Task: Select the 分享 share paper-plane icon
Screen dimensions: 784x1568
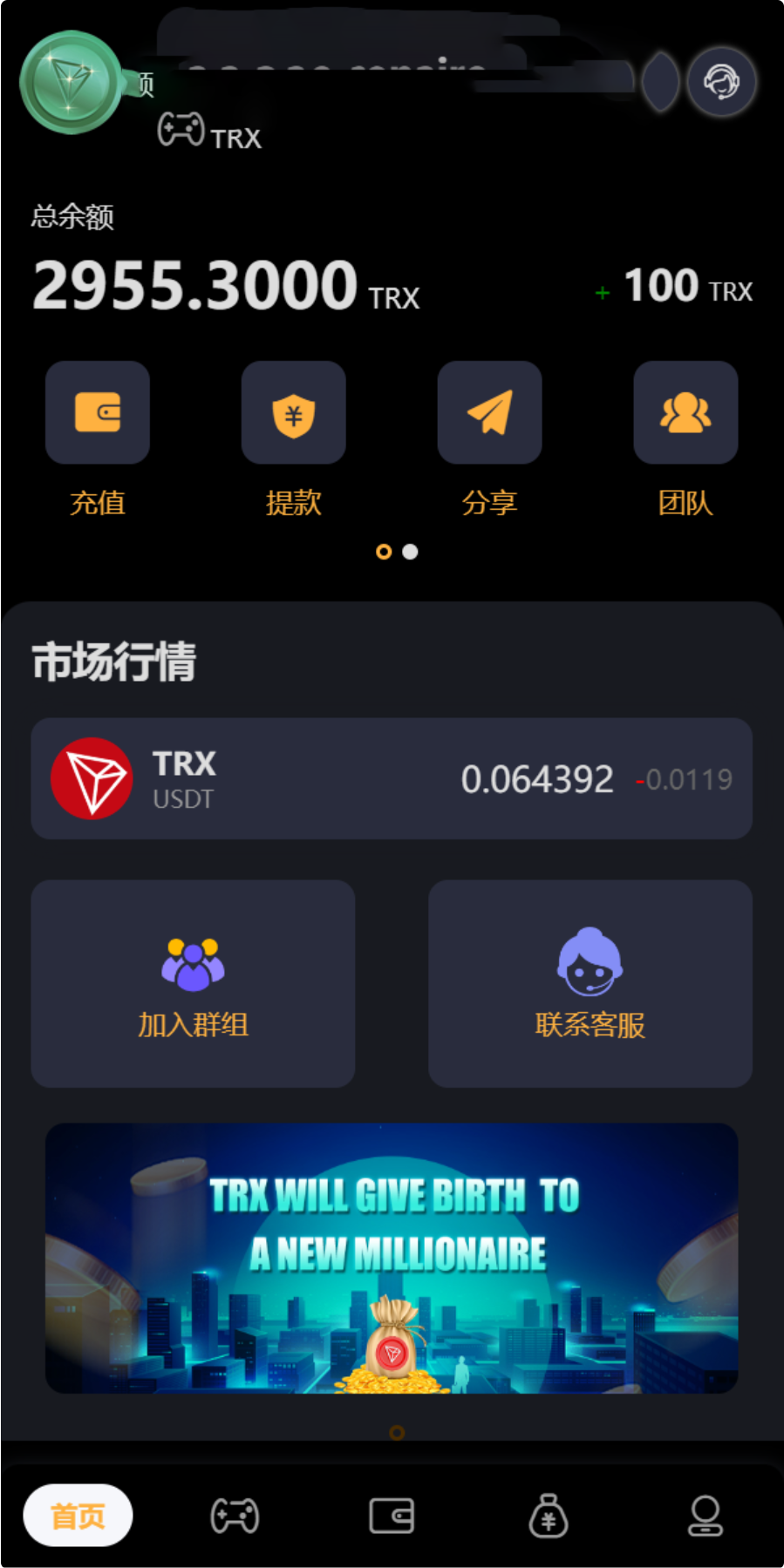Action: pyautogui.click(x=489, y=412)
